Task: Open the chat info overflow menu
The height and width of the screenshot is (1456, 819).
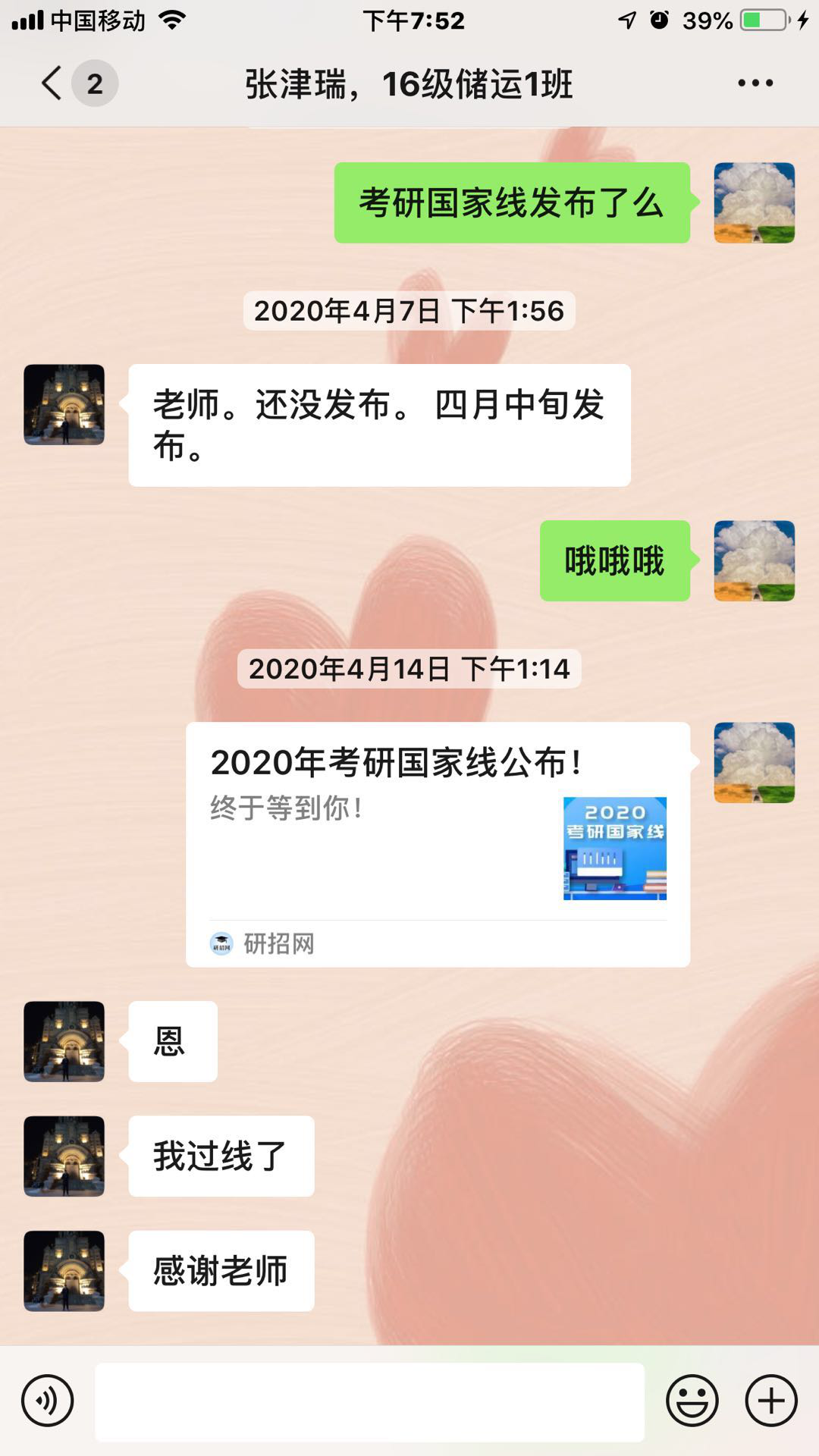Action: tap(755, 83)
